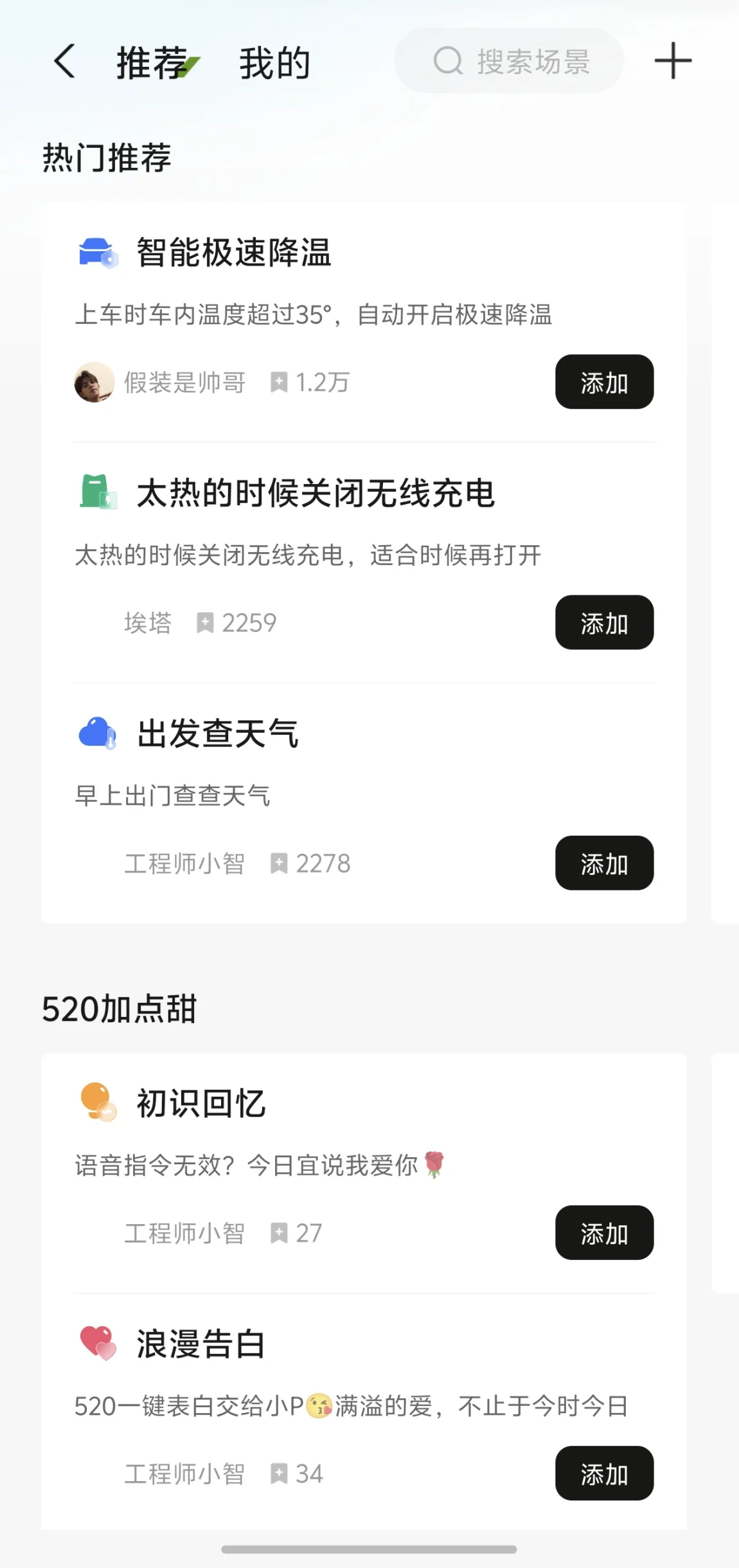Viewport: 739px width, 1568px height.
Task: Add the 太热的时候关闭无线充电 scene
Action: click(x=604, y=622)
